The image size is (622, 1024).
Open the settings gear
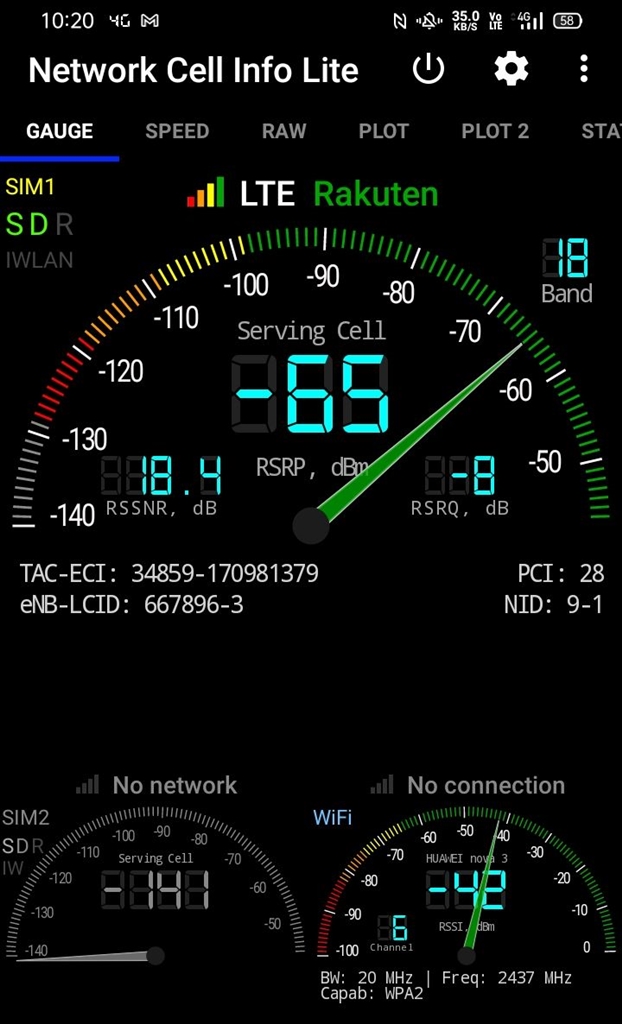511,69
